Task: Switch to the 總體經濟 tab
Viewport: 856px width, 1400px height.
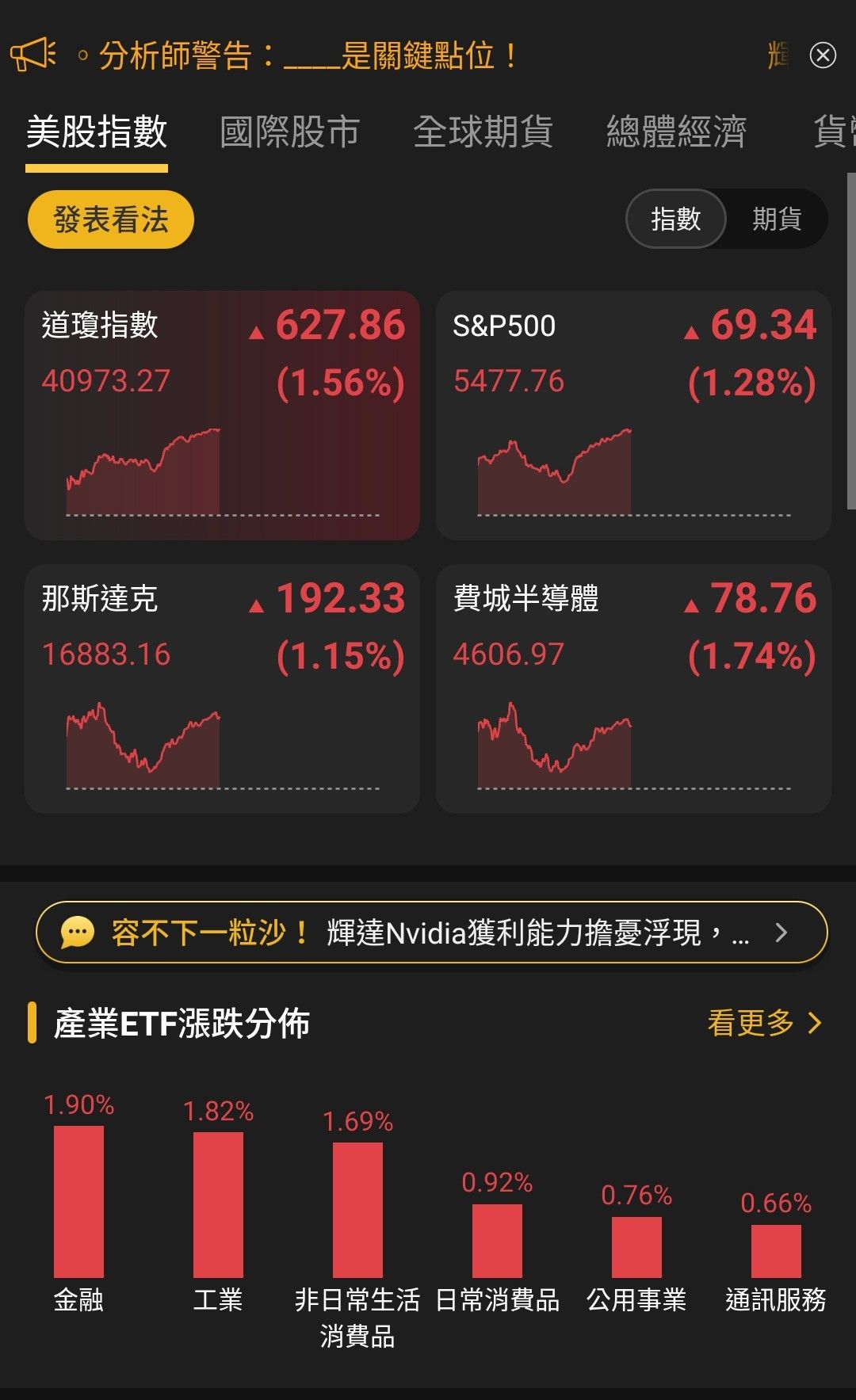Action: click(x=676, y=132)
